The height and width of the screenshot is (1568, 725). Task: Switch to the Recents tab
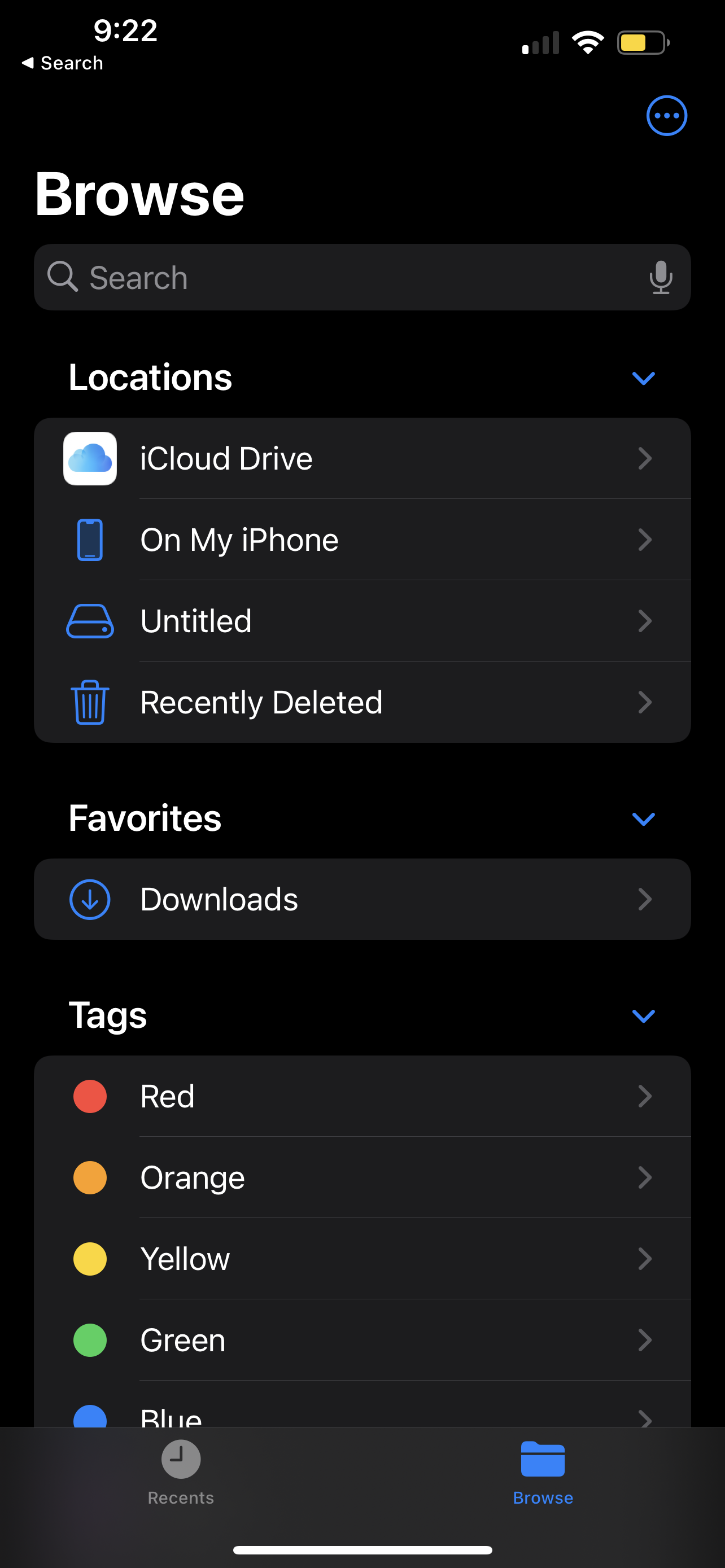tap(181, 1471)
